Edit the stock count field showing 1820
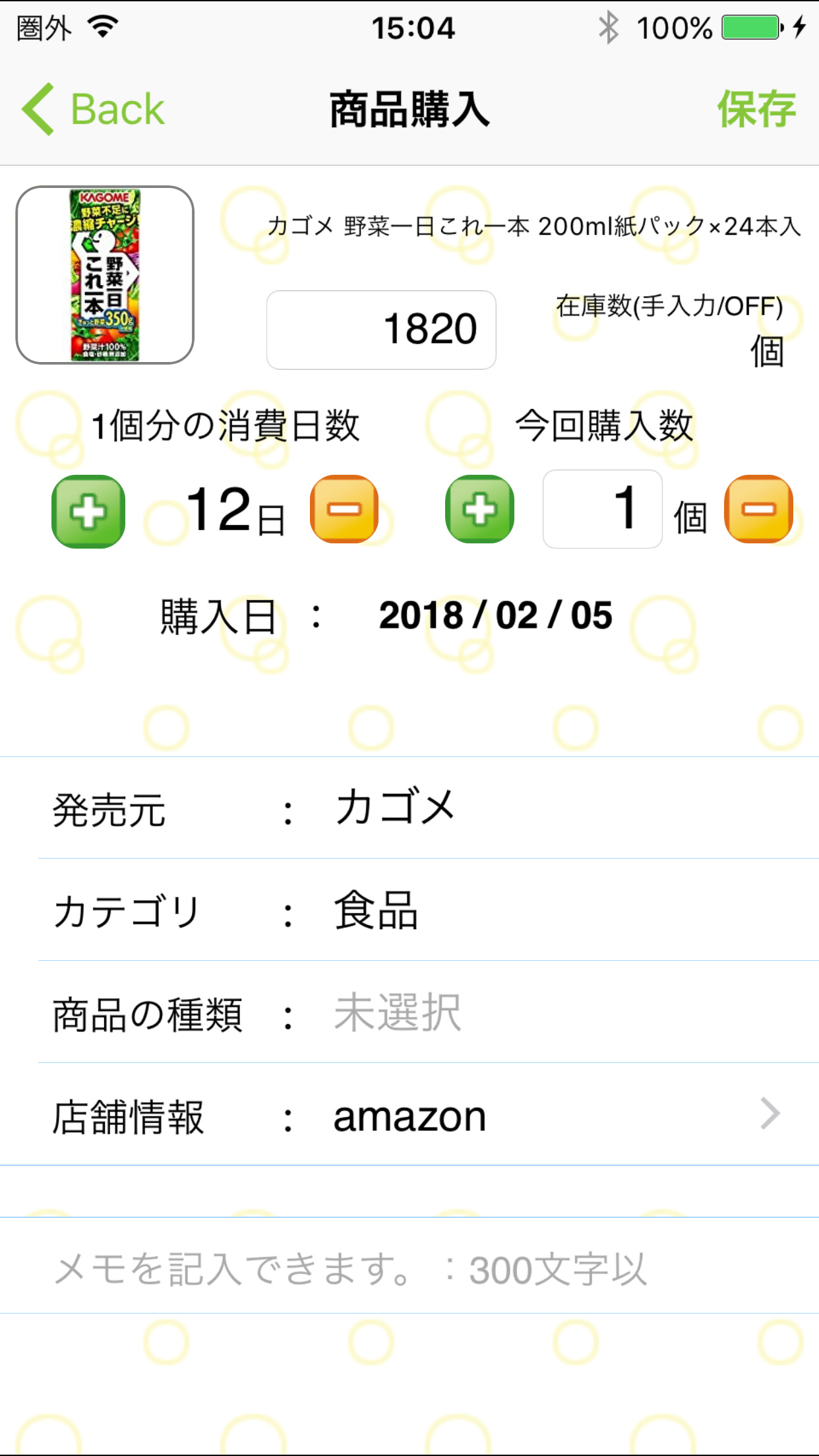The image size is (819, 1456). point(381,330)
